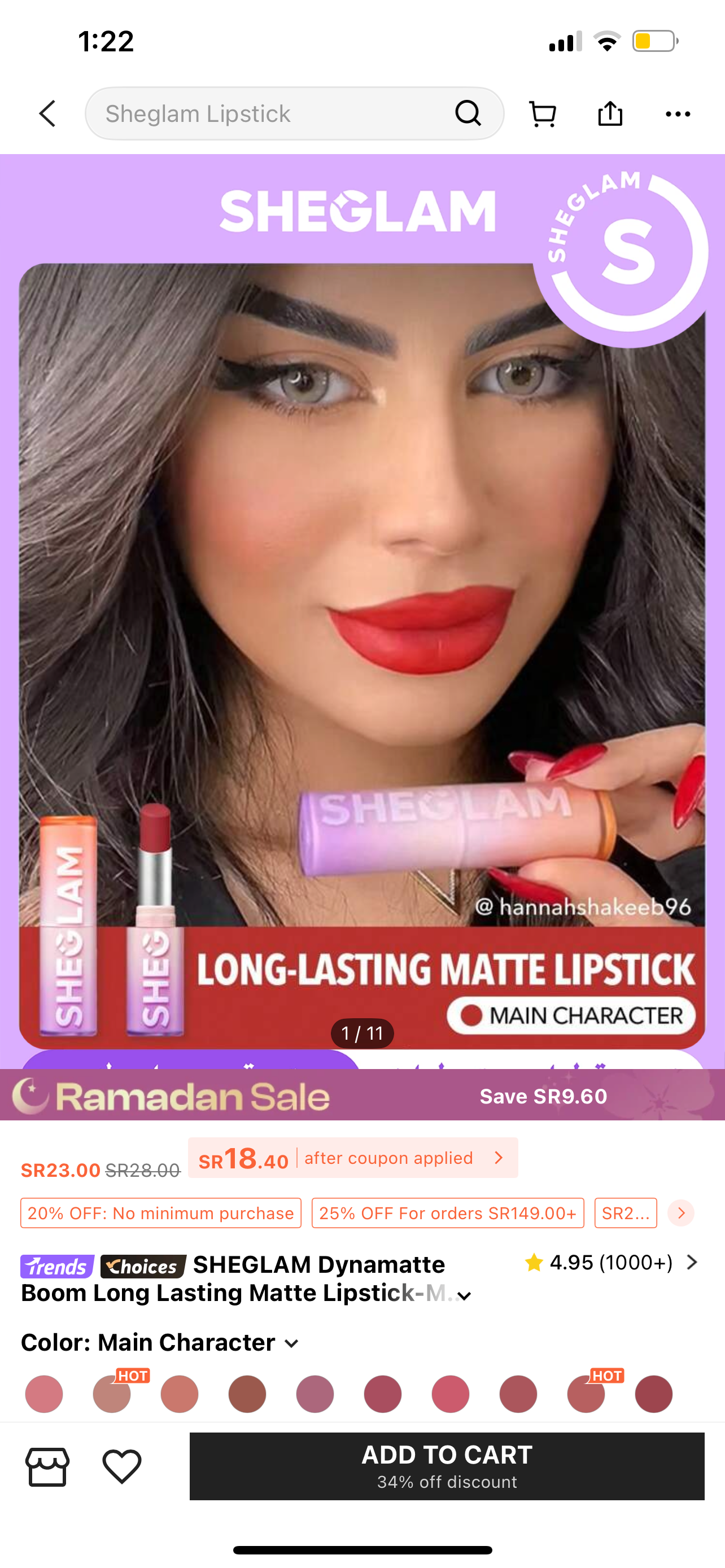
Task: Open the shopping cart
Action: click(541, 114)
